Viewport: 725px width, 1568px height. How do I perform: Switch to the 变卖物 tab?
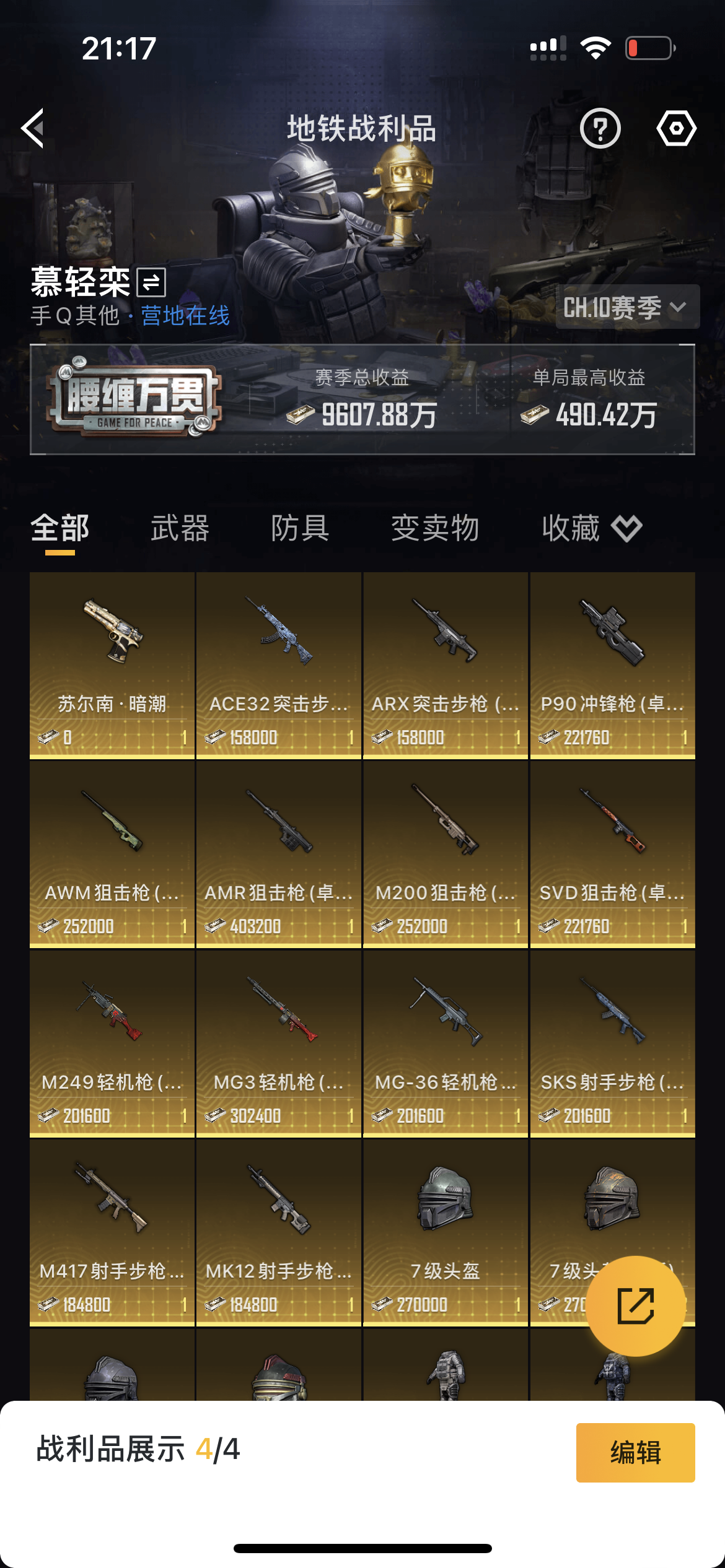tap(435, 528)
